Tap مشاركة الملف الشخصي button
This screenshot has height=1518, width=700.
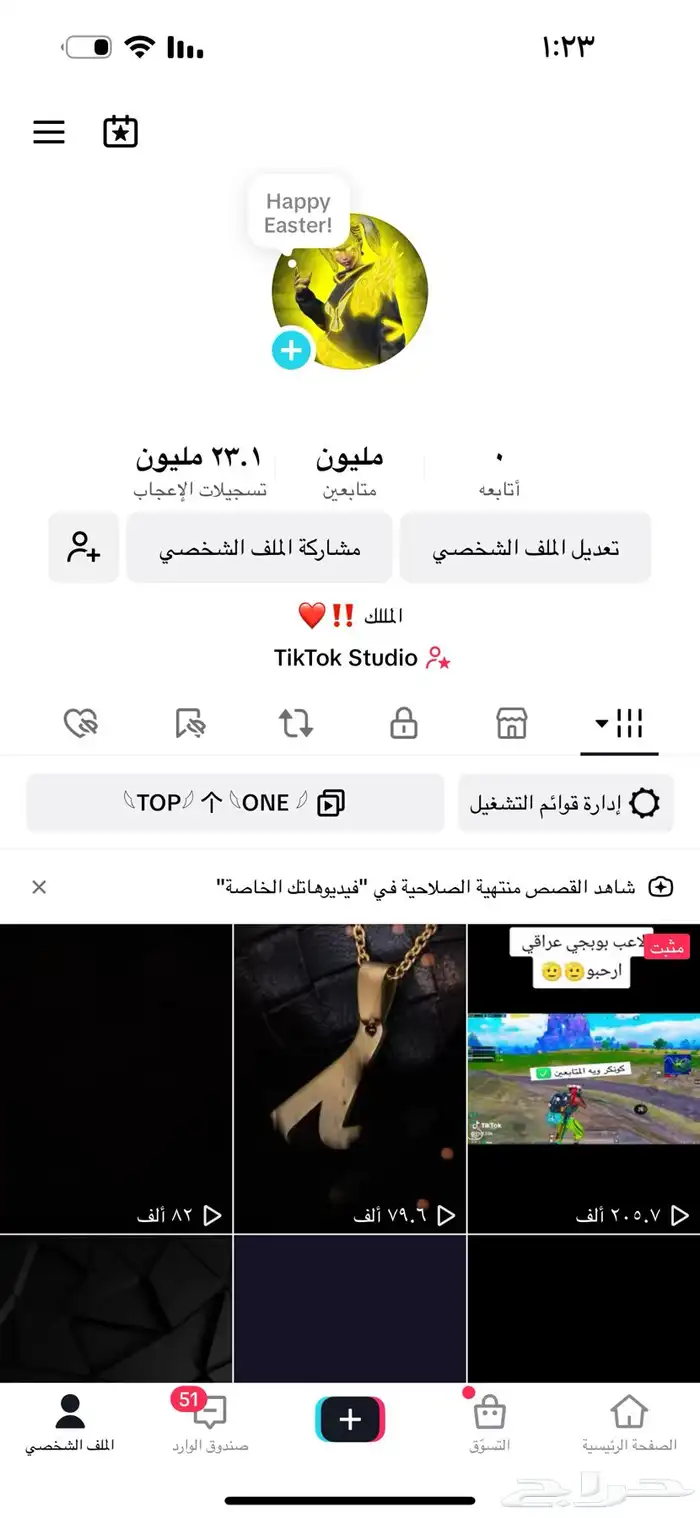259,548
